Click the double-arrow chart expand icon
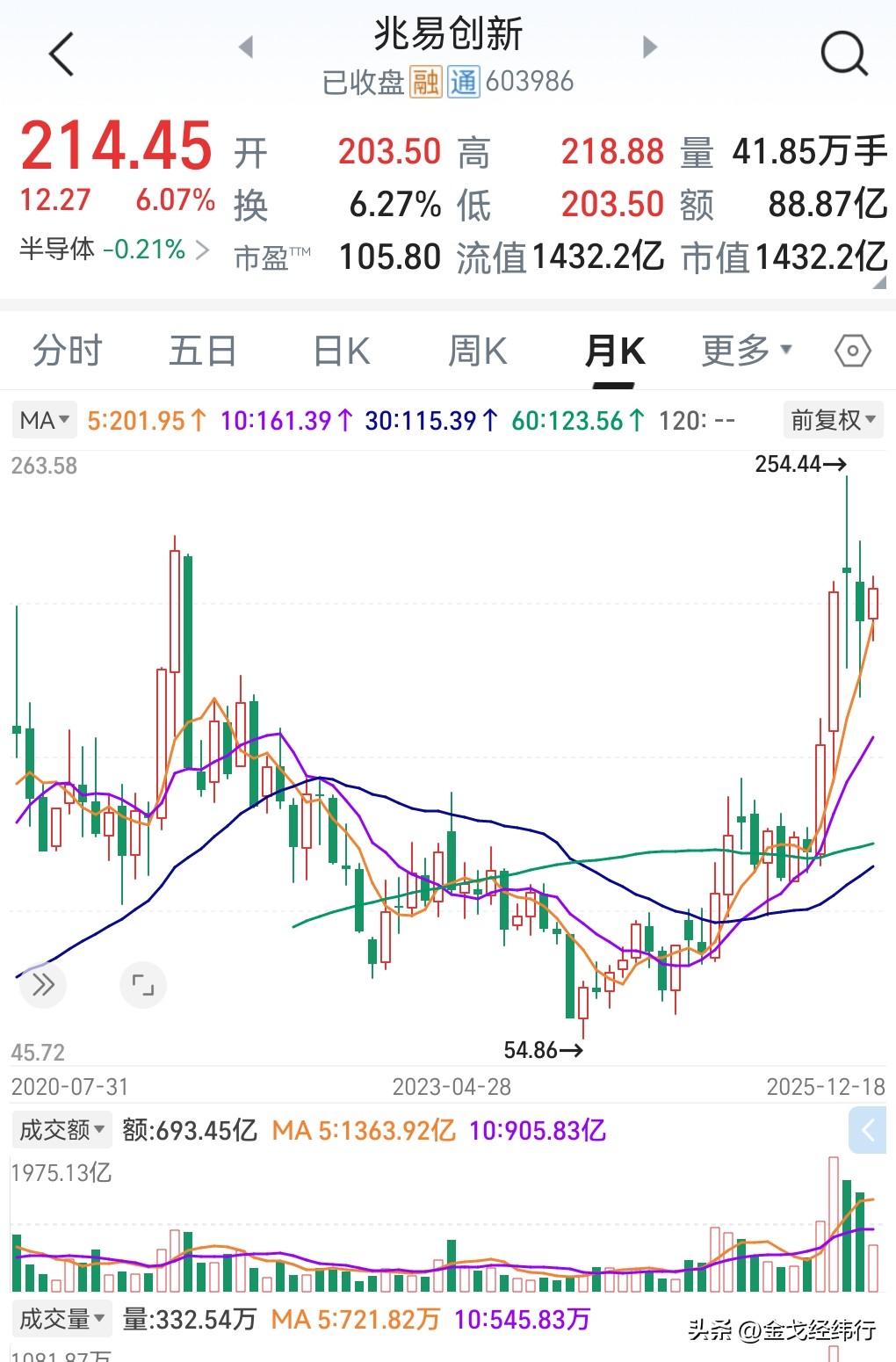The width and height of the screenshot is (896, 1362). 42,985
